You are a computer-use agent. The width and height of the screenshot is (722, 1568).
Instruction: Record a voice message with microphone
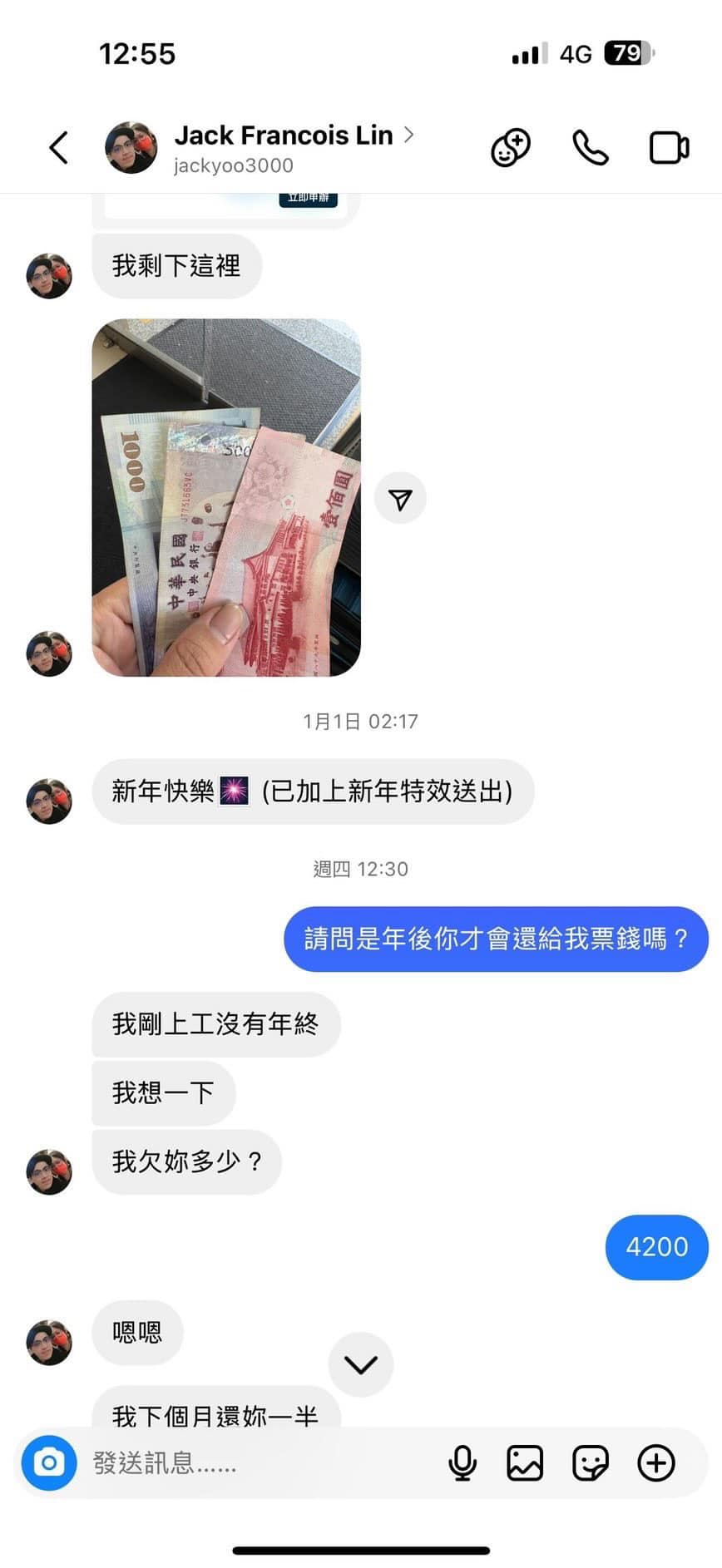[x=462, y=1463]
